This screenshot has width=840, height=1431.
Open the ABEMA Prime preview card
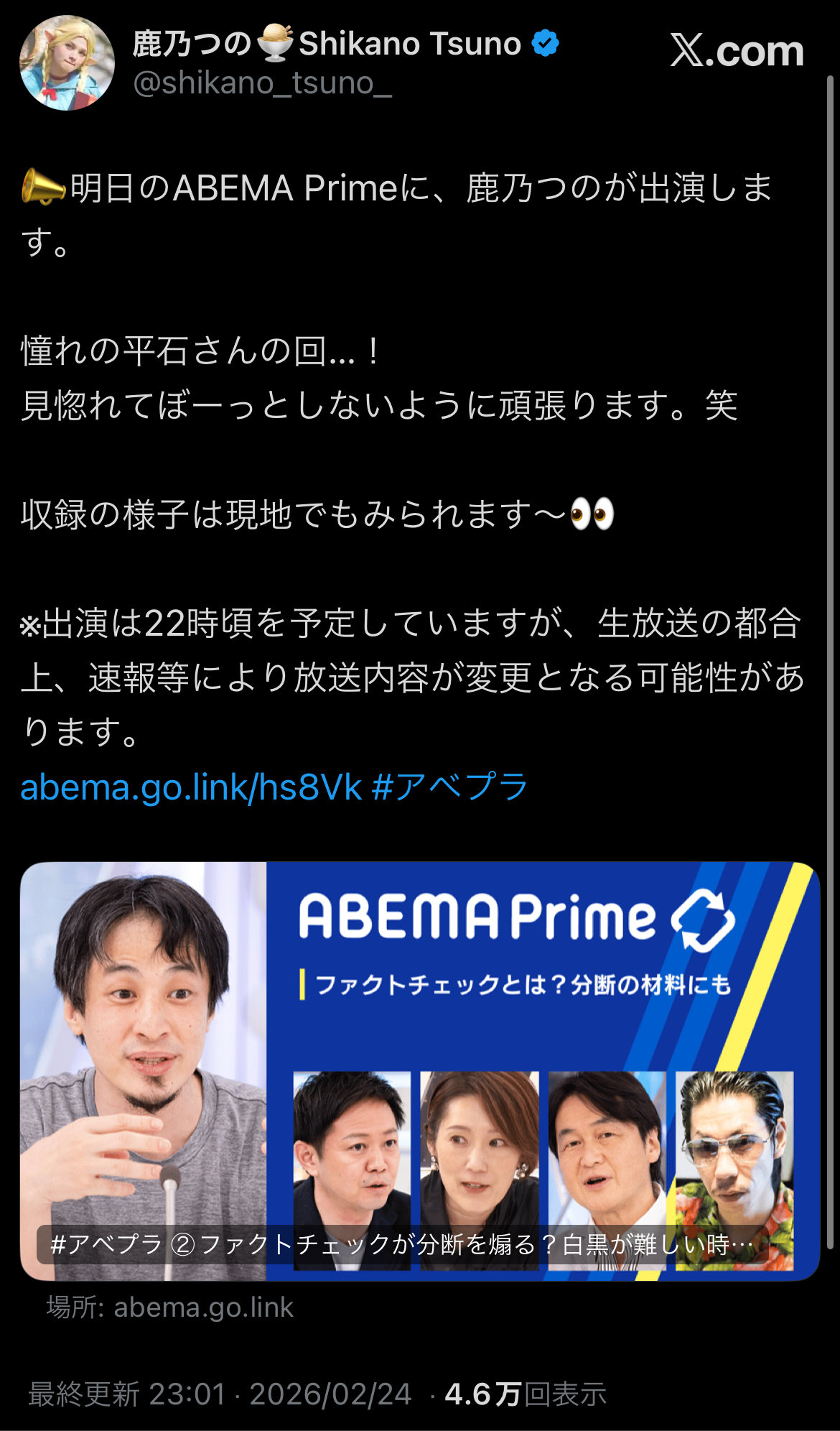tap(420, 1070)
